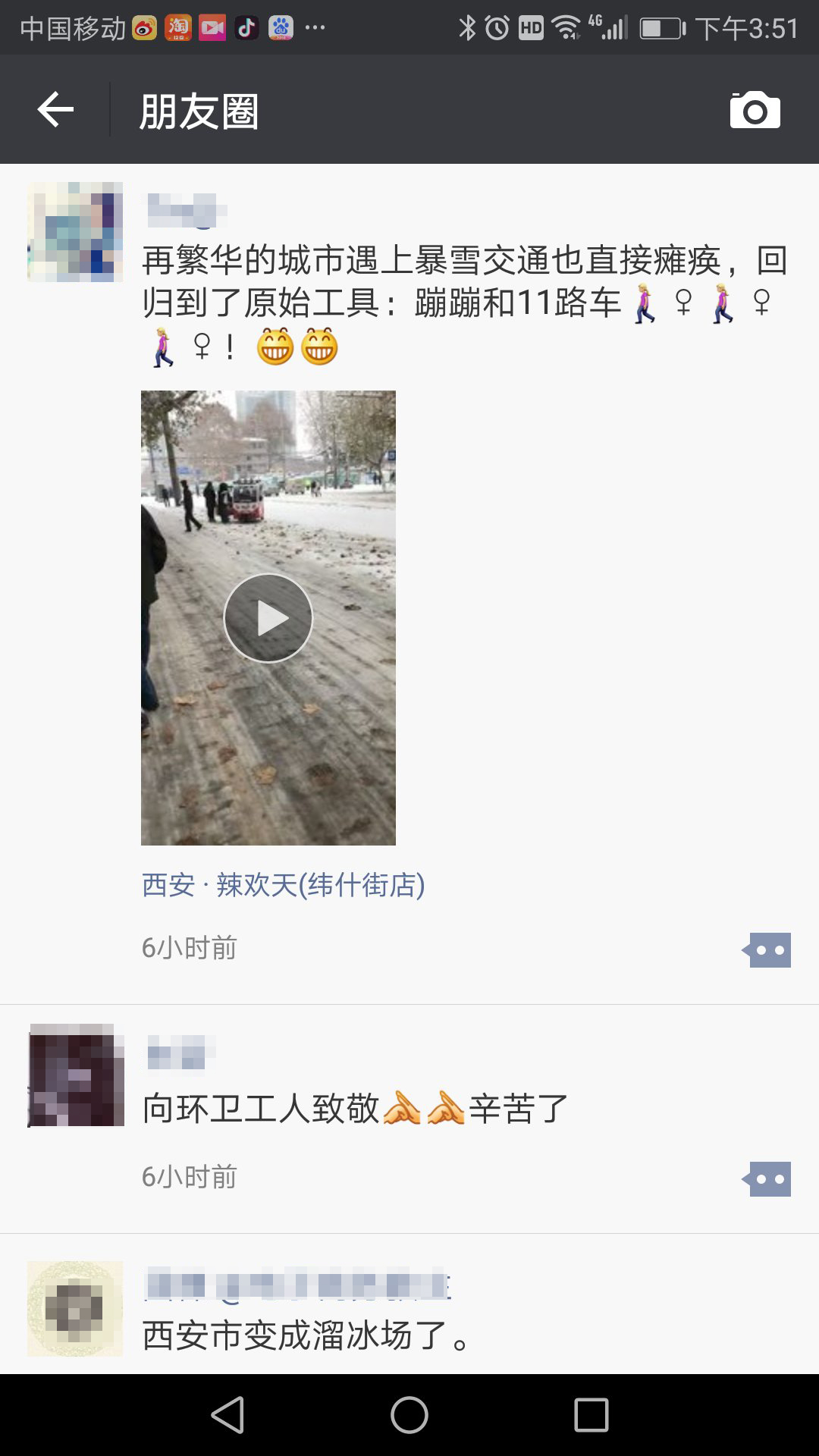Play the snowy street video
This screenshot has width=819, height=1456.
[268, 618]
